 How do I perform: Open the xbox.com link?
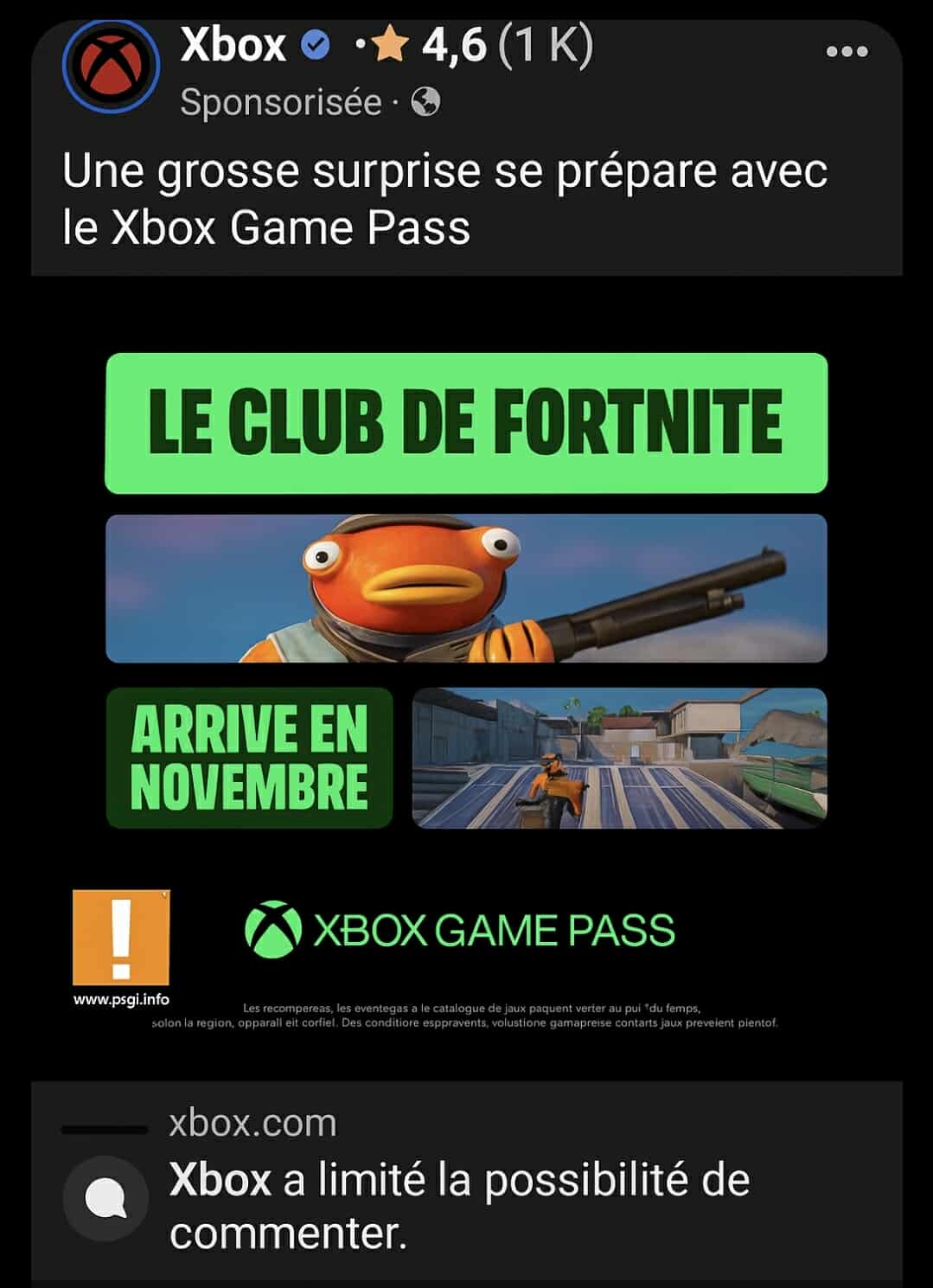[x=252, y=1123]
